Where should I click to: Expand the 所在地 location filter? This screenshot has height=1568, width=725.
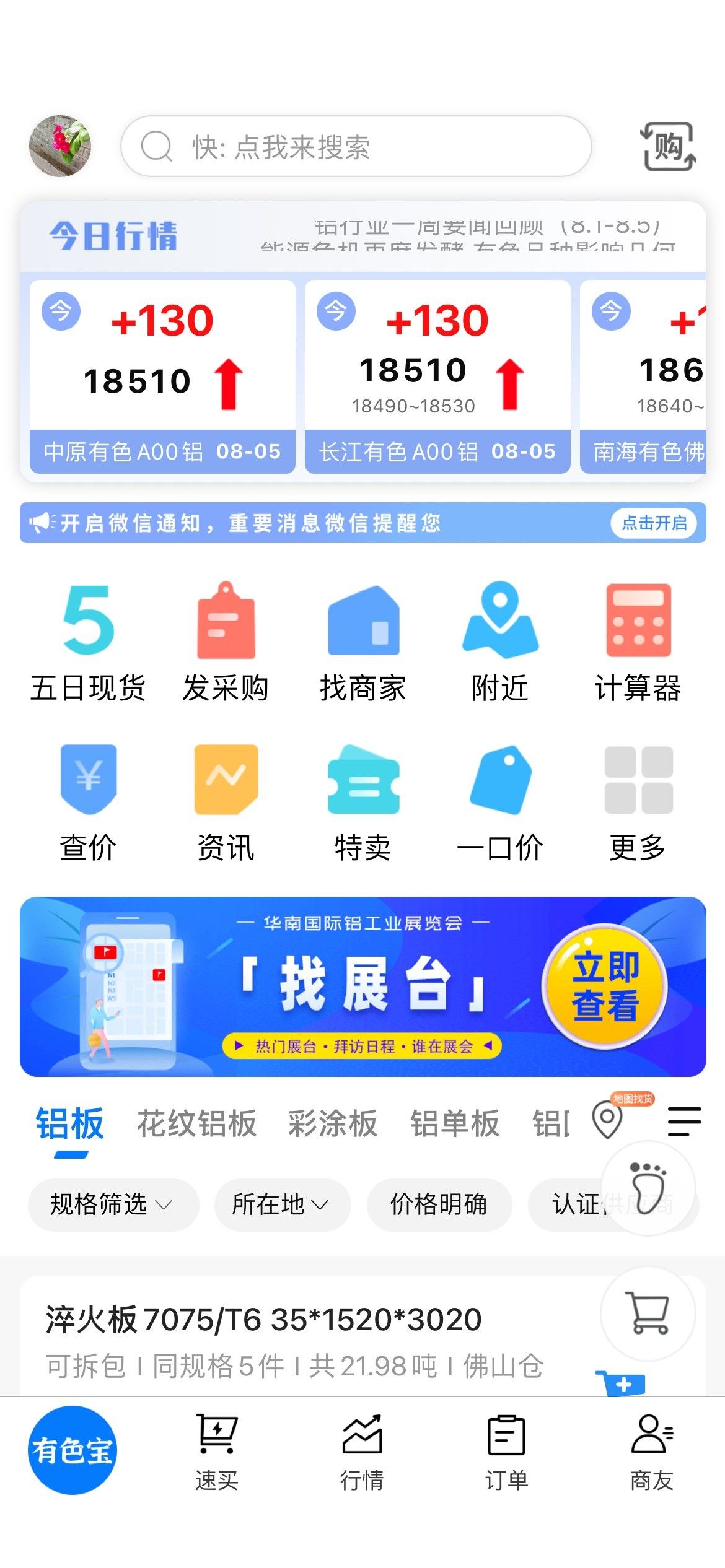point(282,1204)
